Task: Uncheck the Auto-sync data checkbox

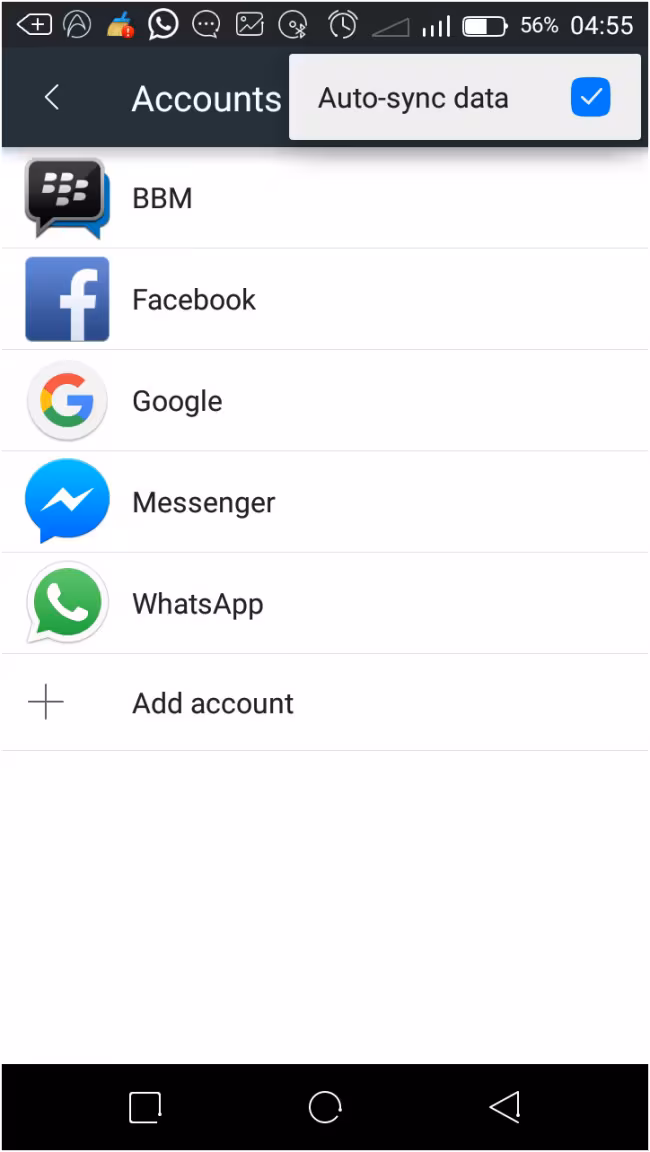Action: point(590,98)
